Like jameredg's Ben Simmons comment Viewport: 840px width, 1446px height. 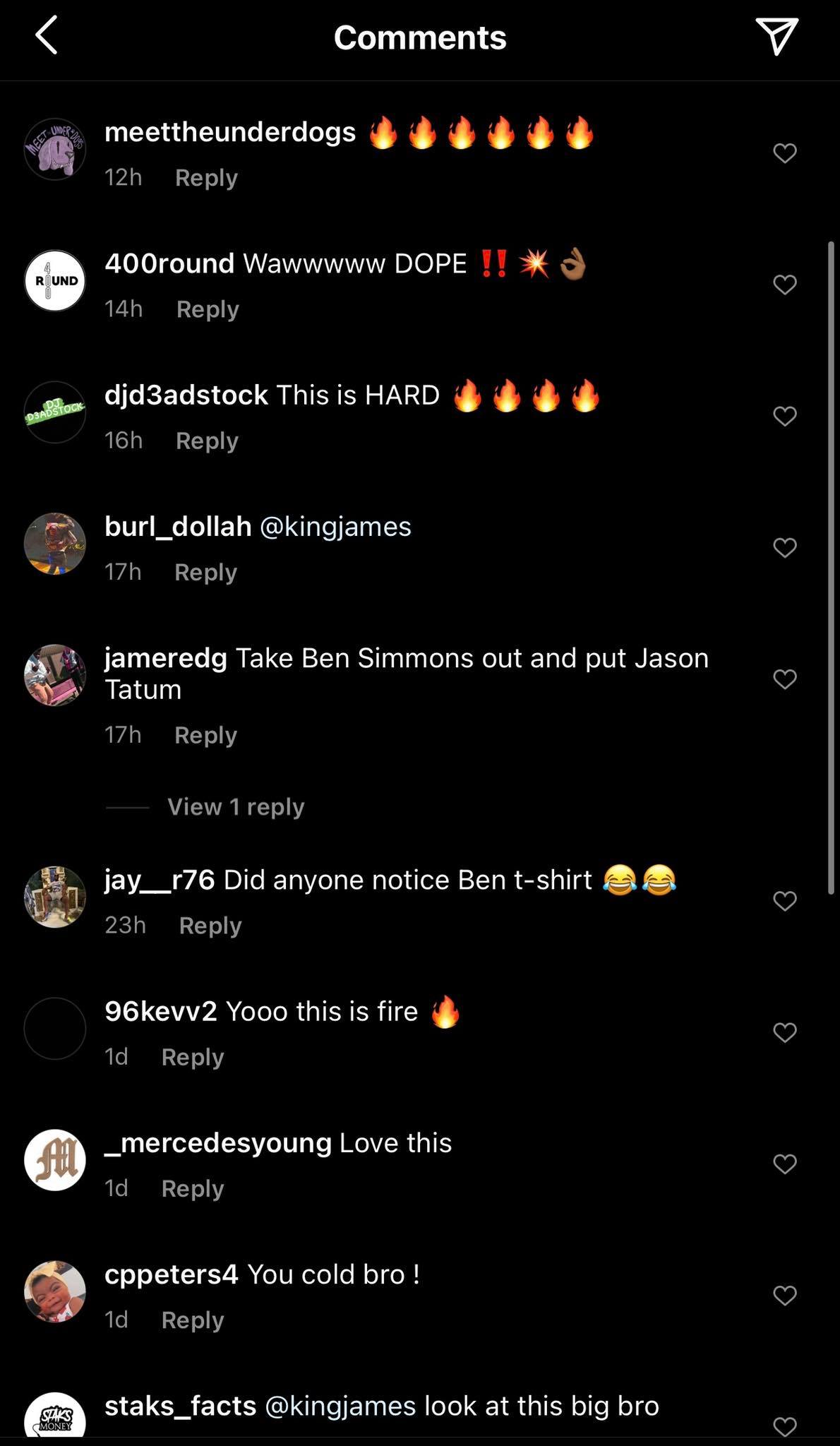pyautogui.click(x=784, y=679)
